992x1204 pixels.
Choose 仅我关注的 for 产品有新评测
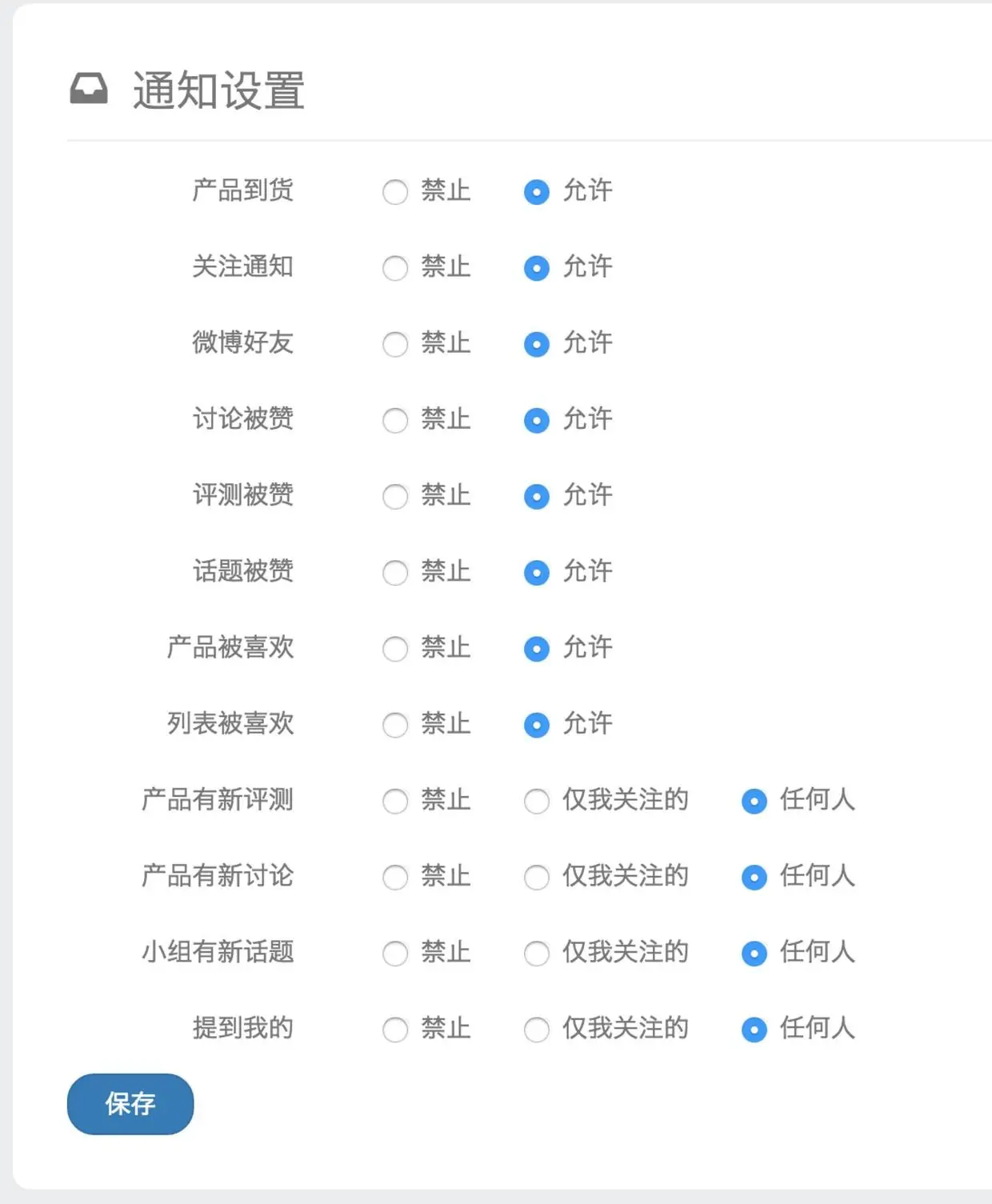[536, 801]
